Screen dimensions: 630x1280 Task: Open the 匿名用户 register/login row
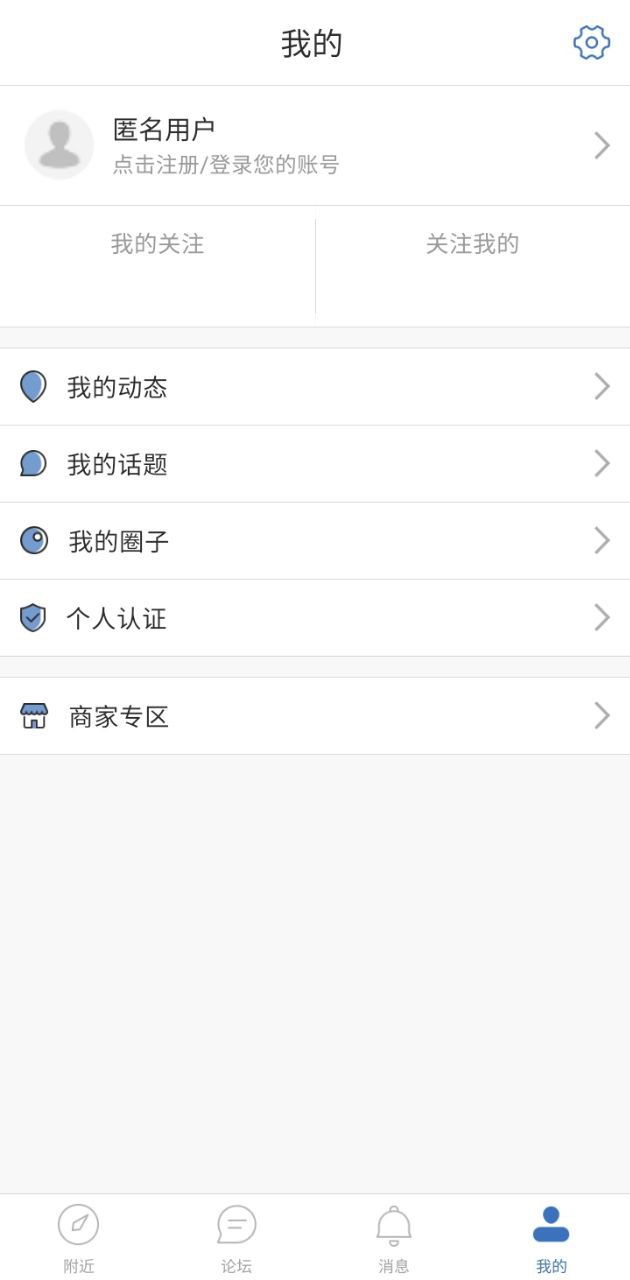point(314,146)
